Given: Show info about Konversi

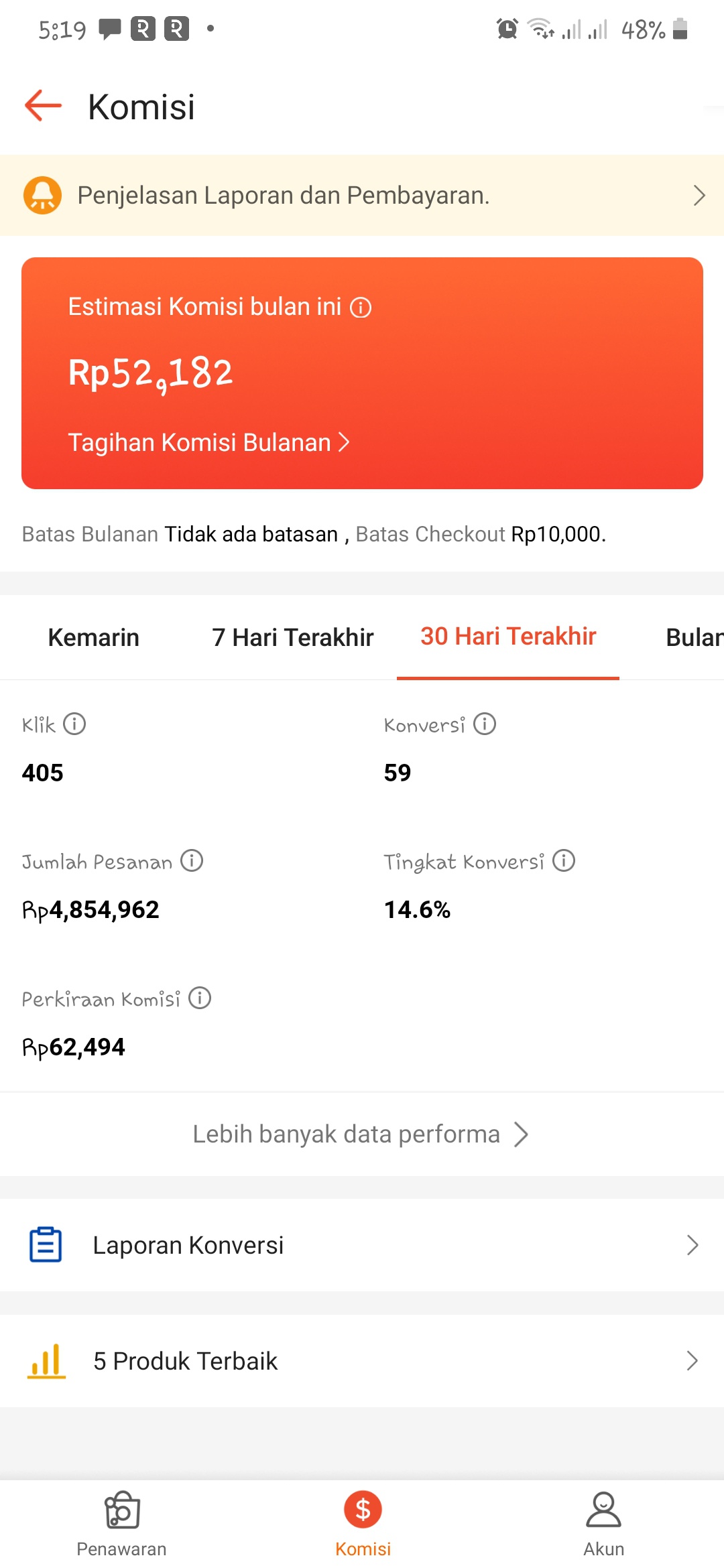Looking at the screenshot, I should tap(485, 724).
